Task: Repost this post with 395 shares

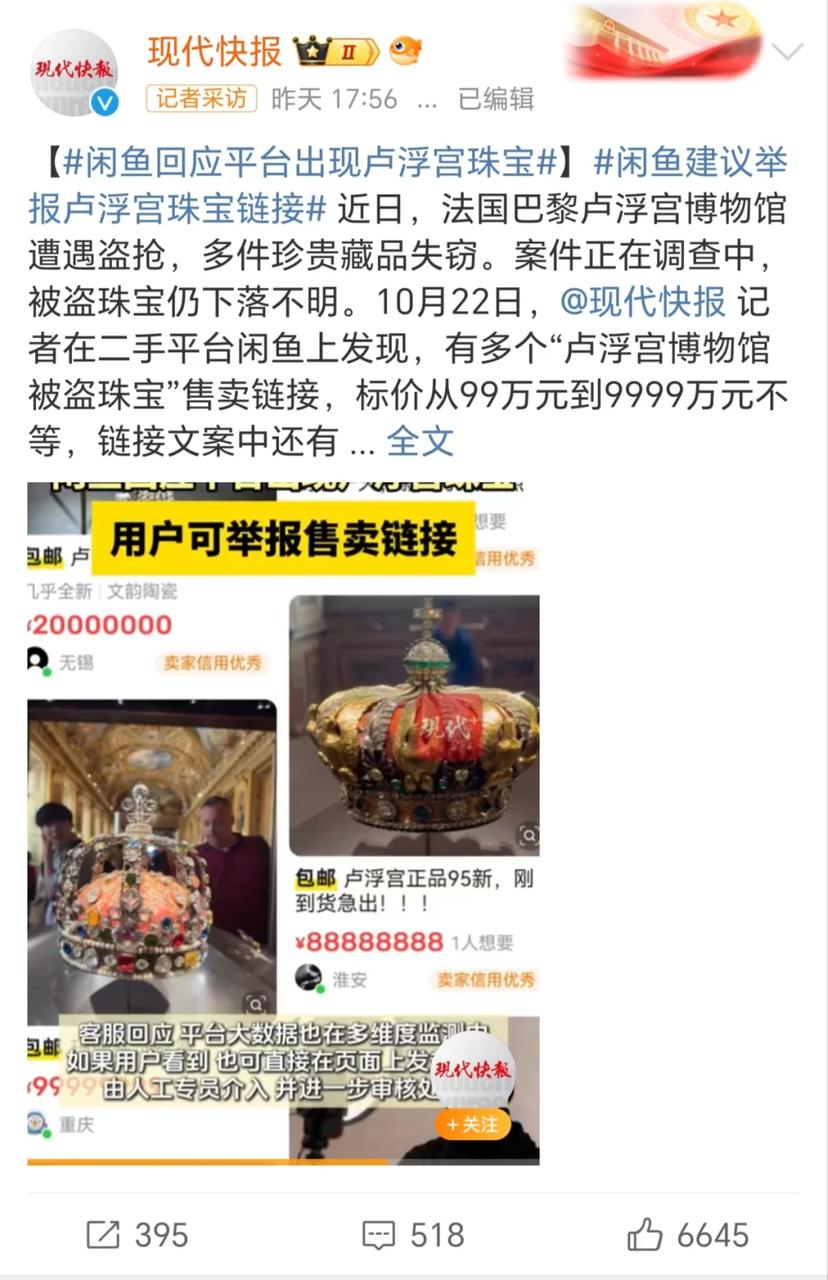Action: (x=137, y=1235)
